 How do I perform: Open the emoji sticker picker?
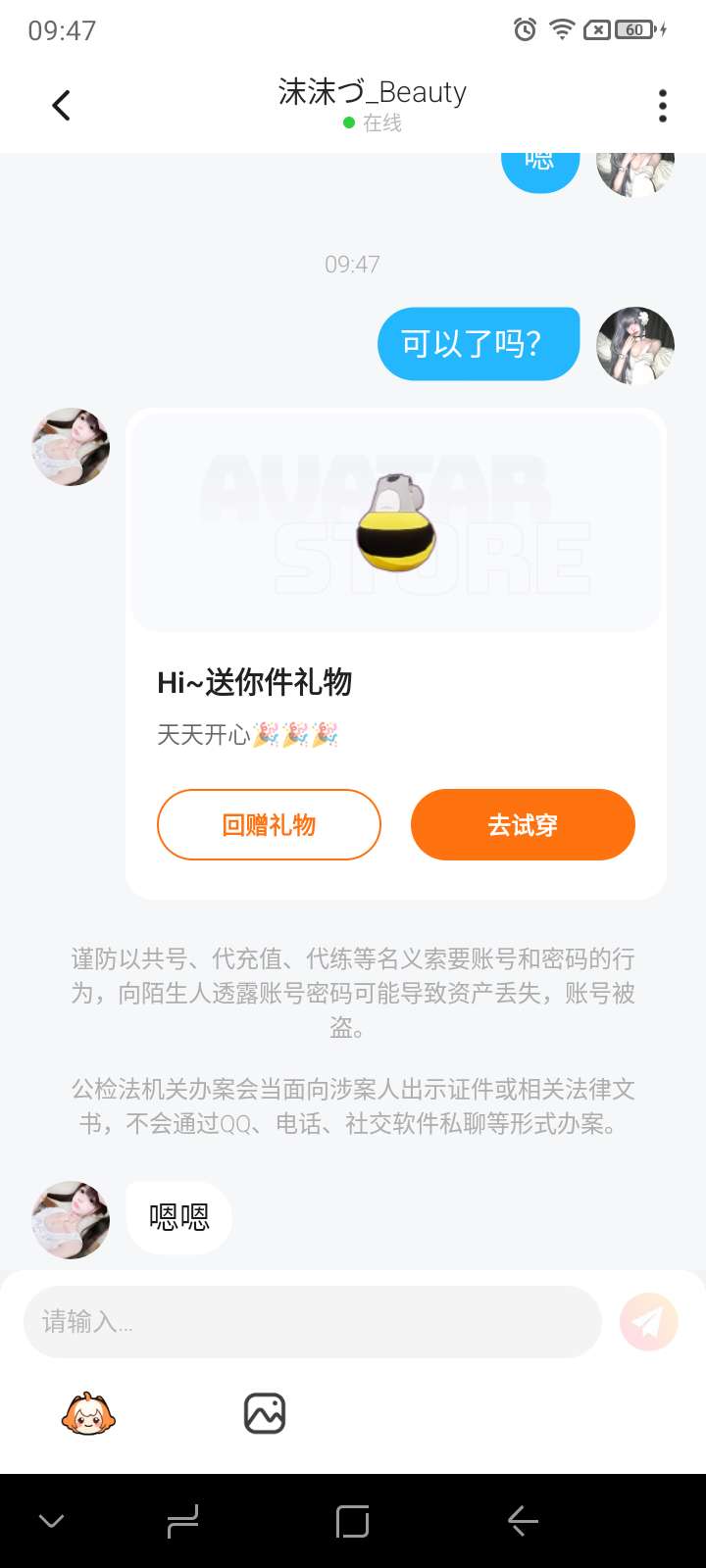coord(88,1413)
